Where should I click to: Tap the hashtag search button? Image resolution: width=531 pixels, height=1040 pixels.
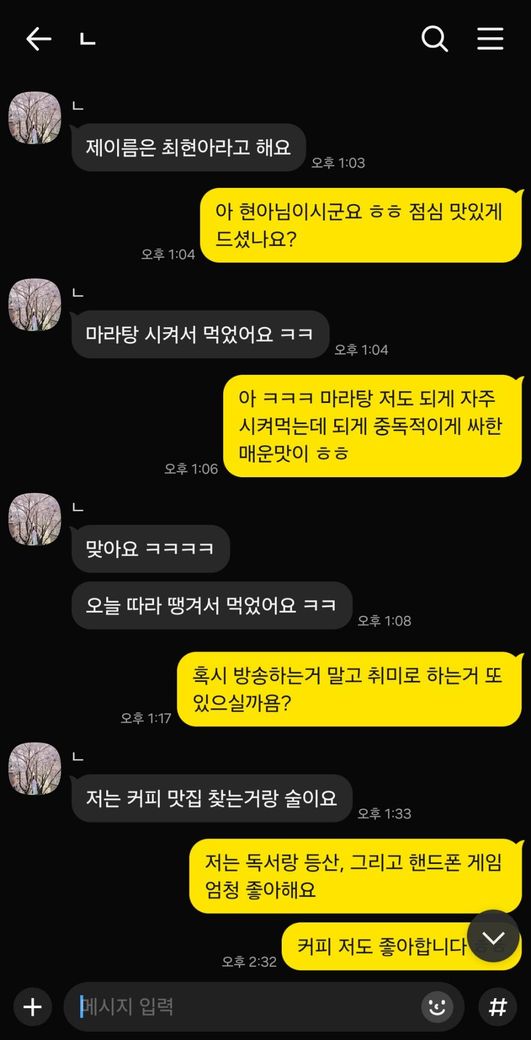(497, 1008)
